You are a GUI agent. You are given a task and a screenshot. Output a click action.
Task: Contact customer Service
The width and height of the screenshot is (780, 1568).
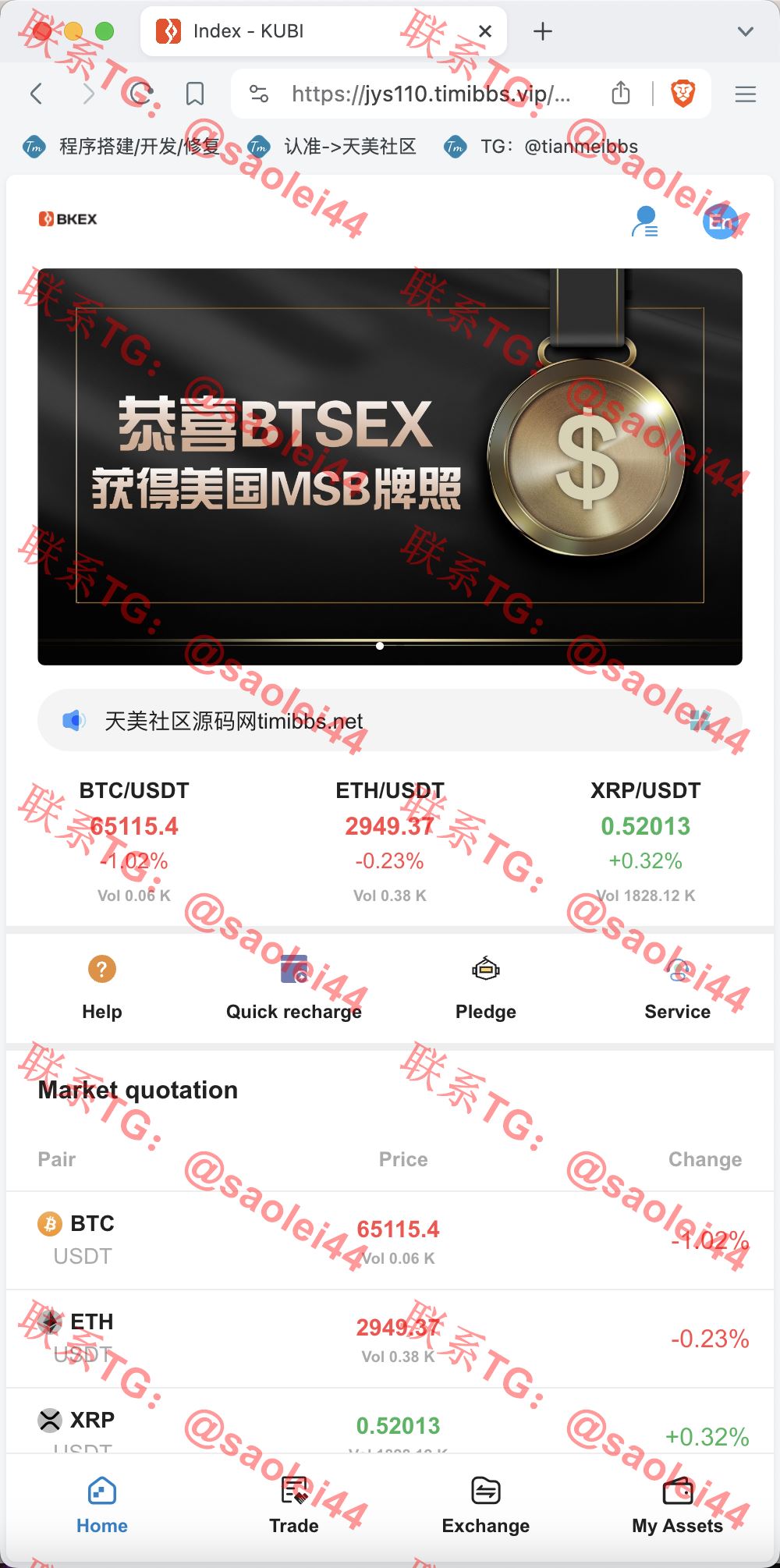click(x=678, y=988)
